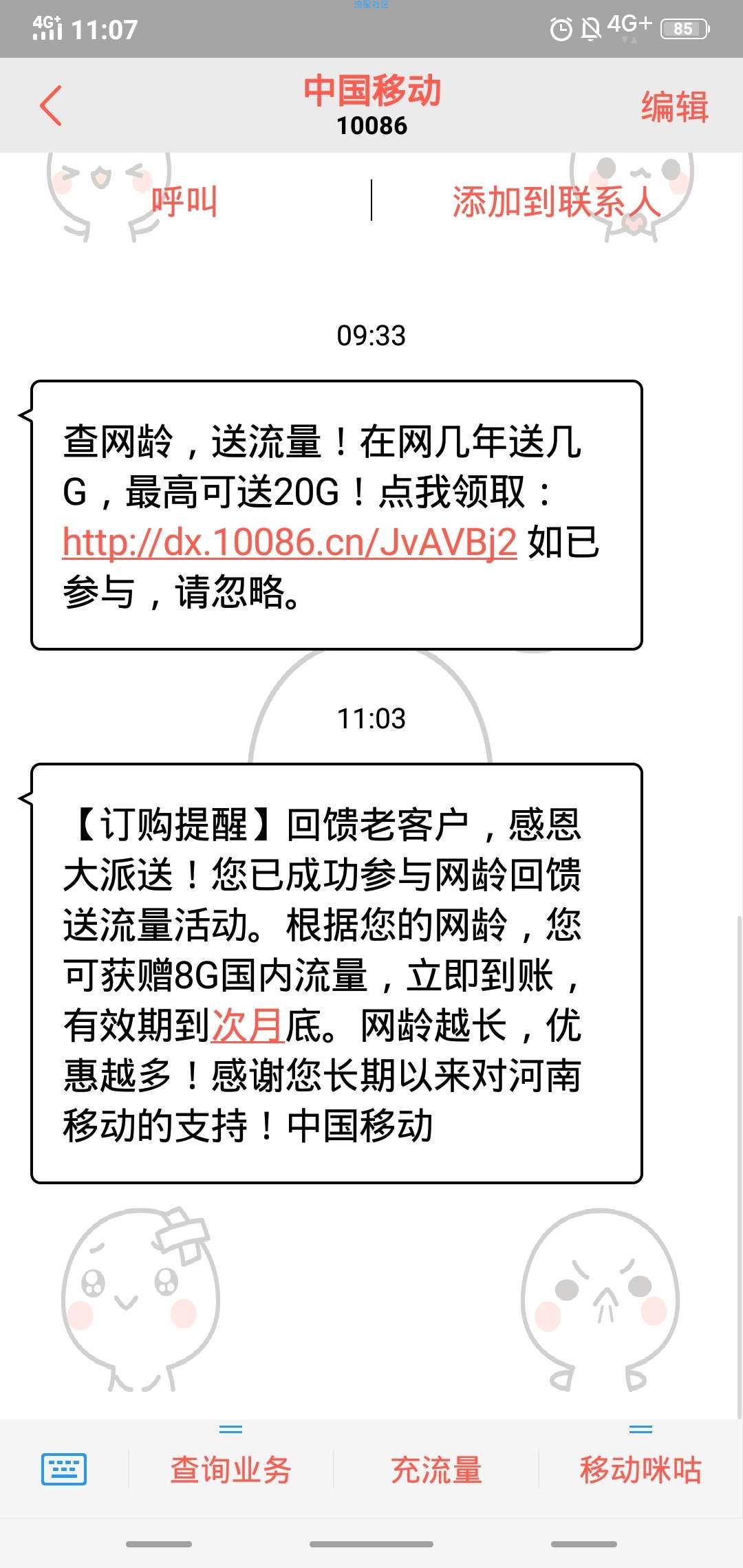Call 10086 using the 呼叫 button
The image size is (743, 1568).
184,202
